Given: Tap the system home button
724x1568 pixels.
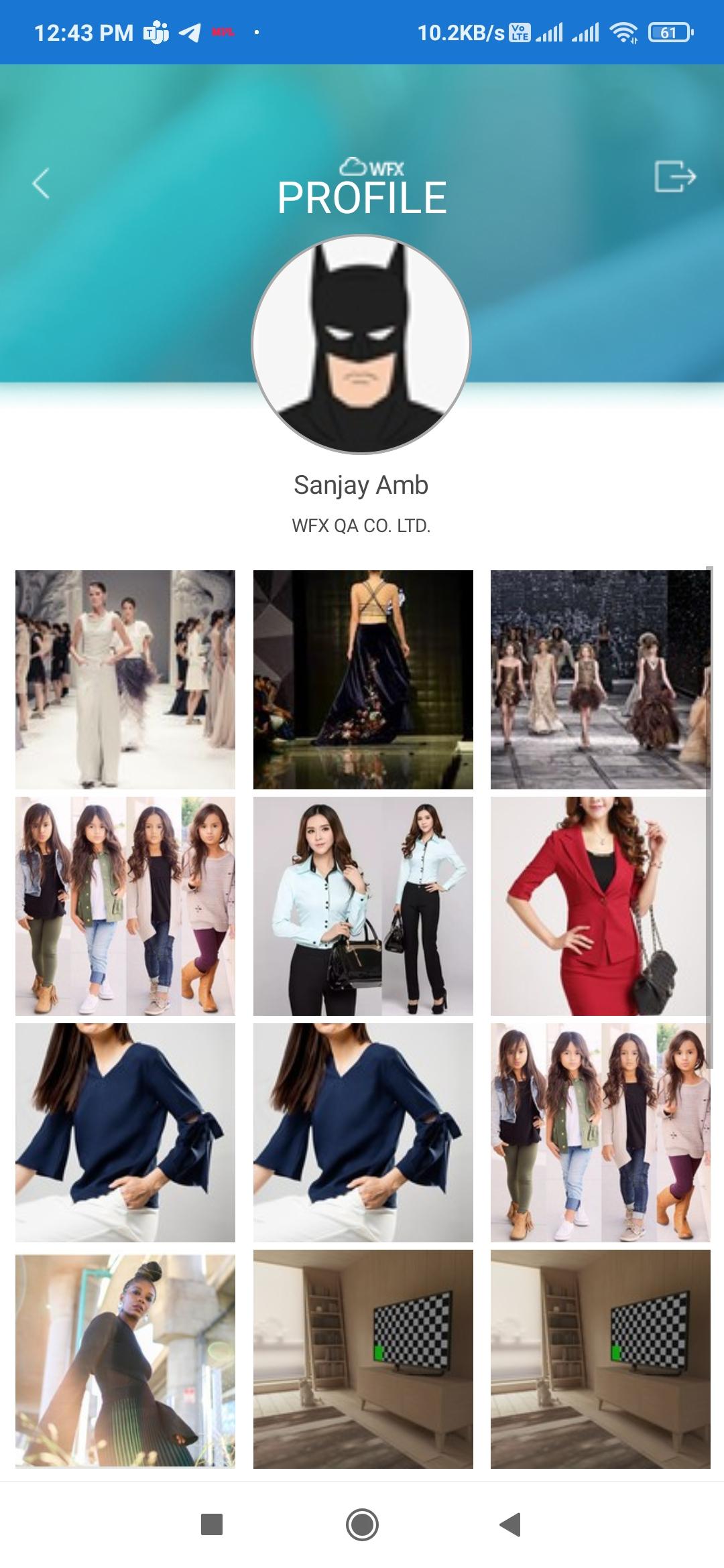Looking at the screenshot, I should [x=362, y=1525].
